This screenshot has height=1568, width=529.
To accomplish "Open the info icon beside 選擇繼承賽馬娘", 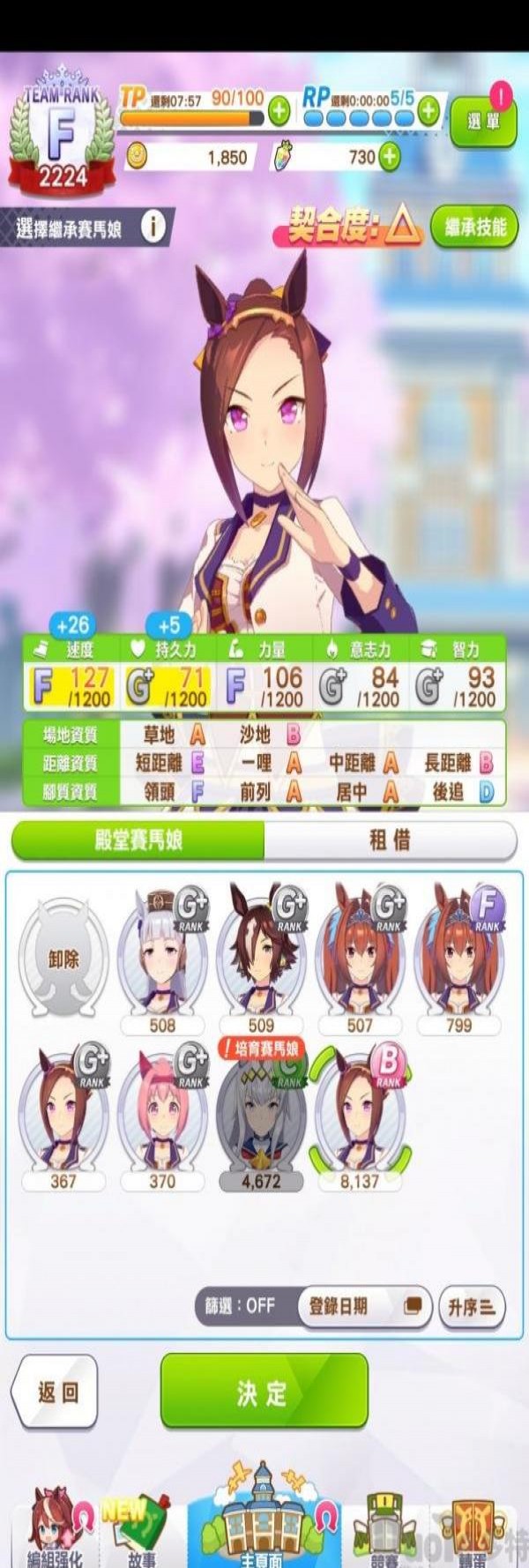I will [x=153, y=228].
